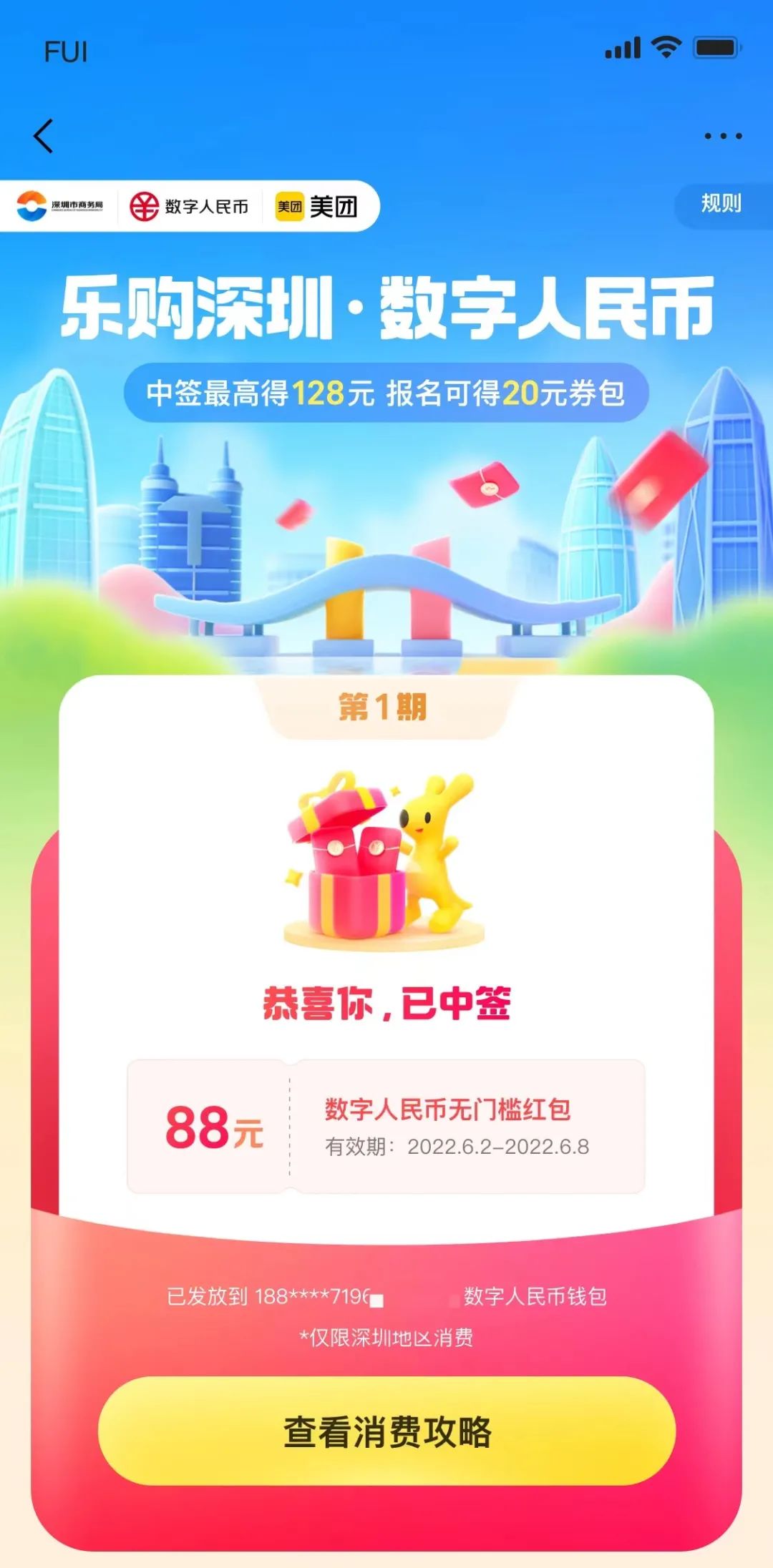Go back with the top-left arrow

point(44,136)
